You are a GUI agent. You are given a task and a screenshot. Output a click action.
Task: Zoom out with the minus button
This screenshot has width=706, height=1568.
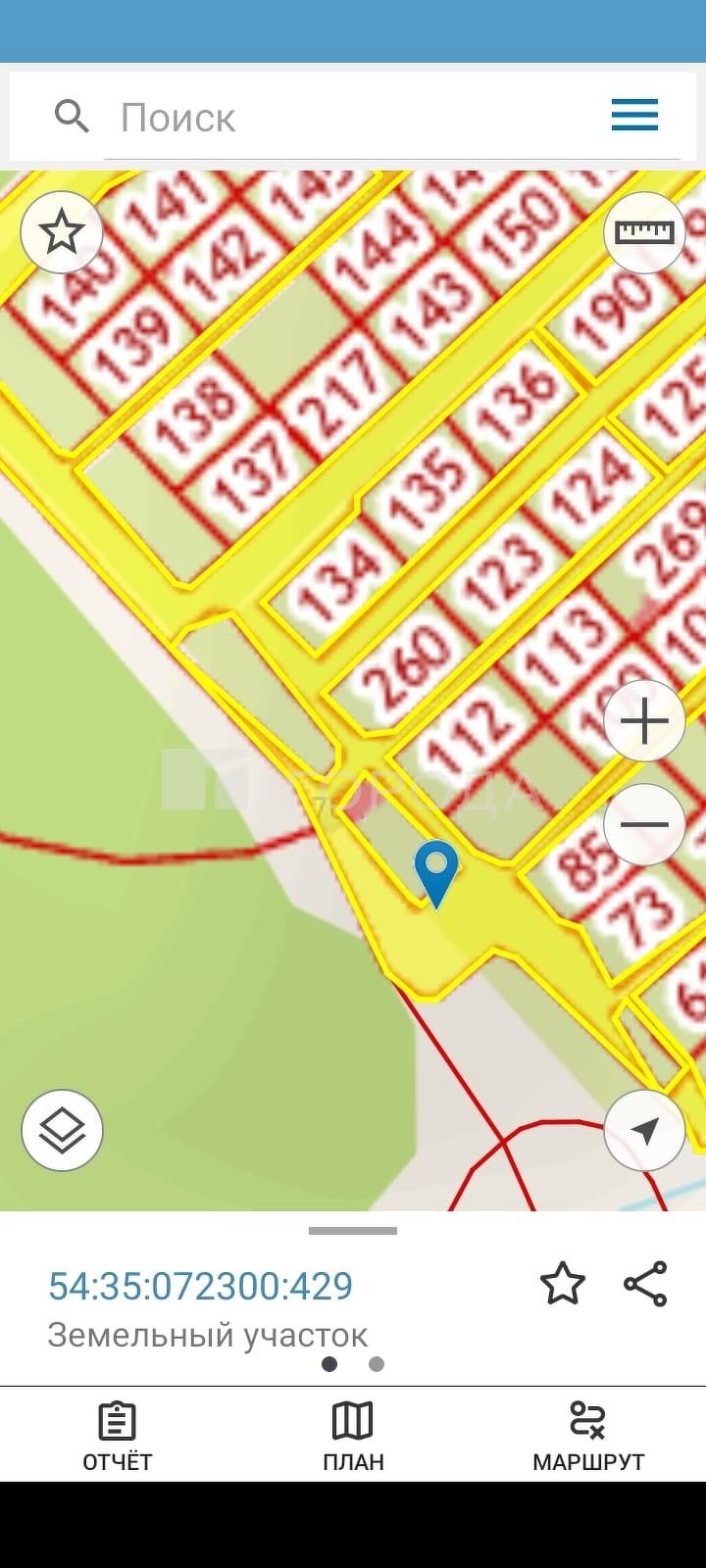[644, 824]
